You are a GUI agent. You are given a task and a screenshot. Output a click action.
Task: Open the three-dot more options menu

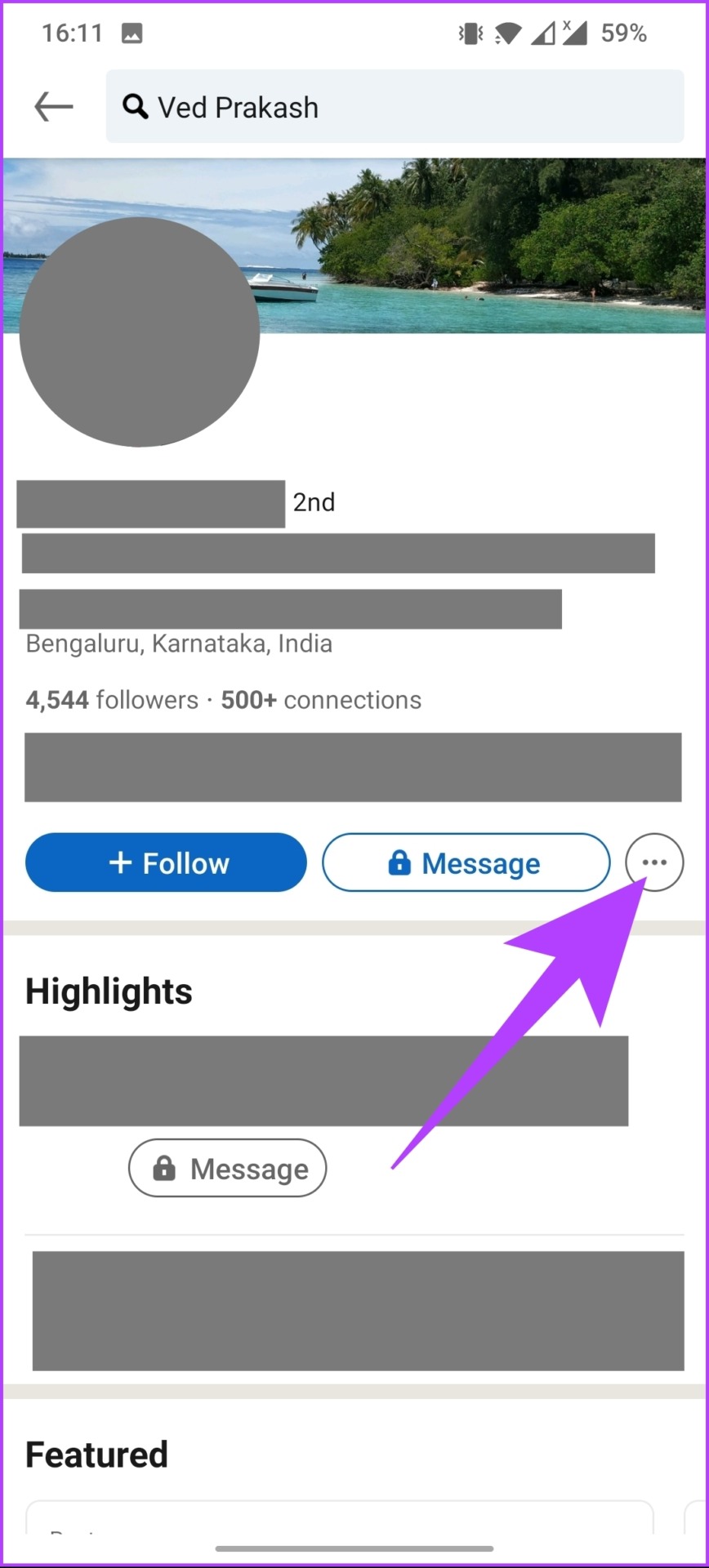coord(654,862)
